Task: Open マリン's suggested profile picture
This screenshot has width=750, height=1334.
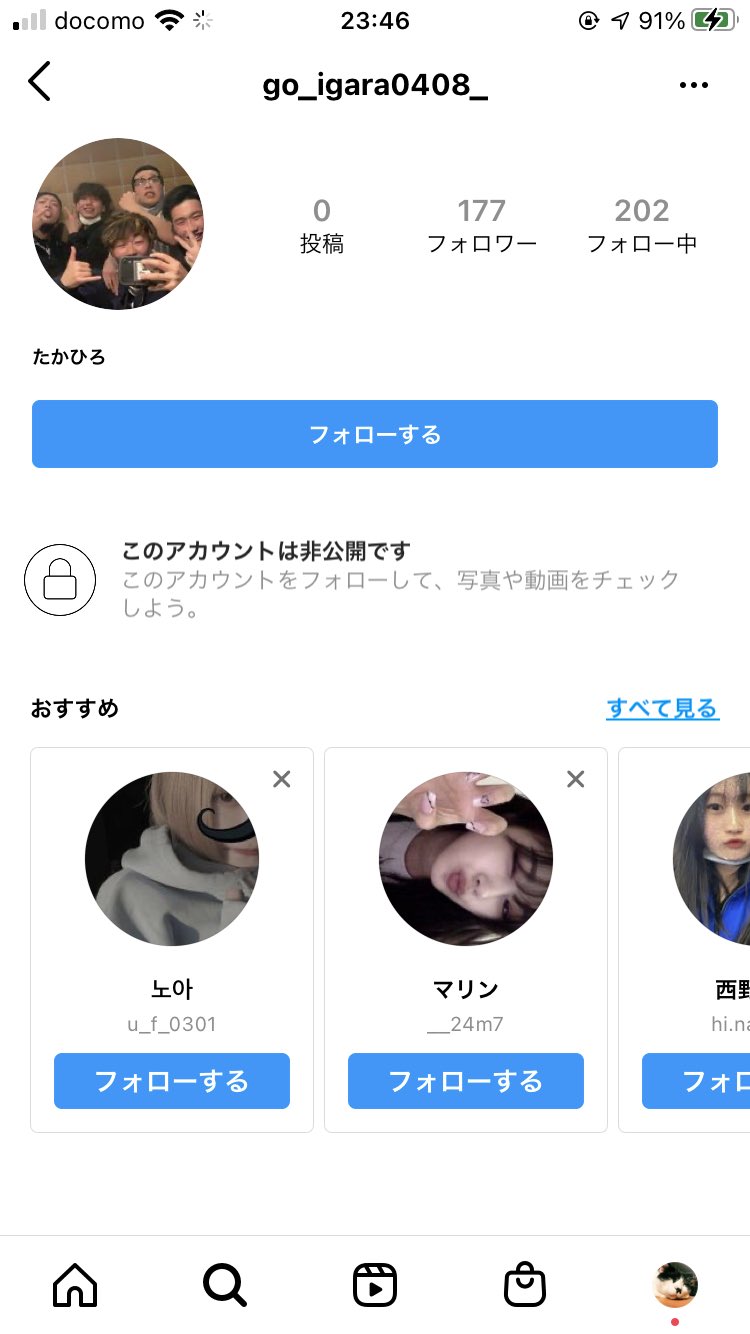Action: click(466, 859)
